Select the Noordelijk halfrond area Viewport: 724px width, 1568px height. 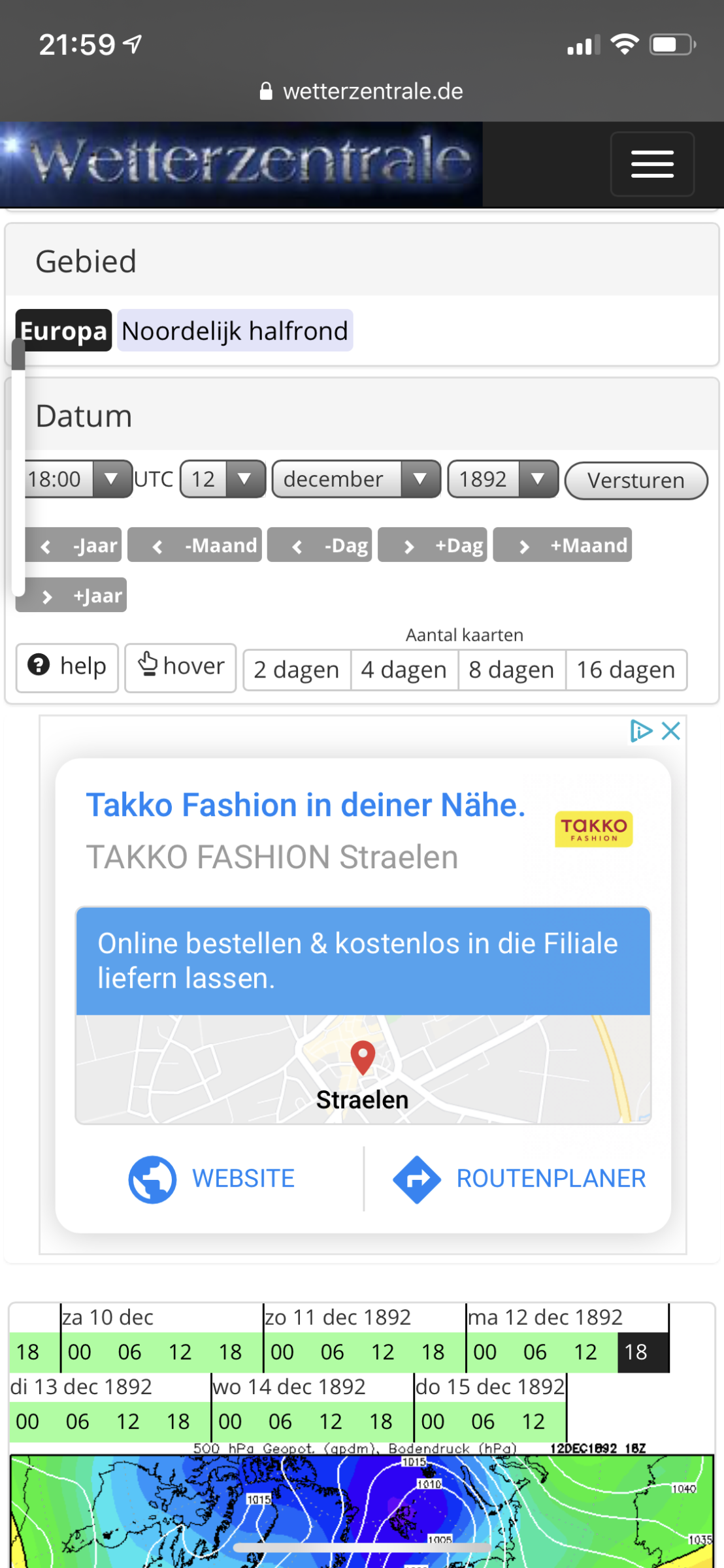tap(235, 331)
